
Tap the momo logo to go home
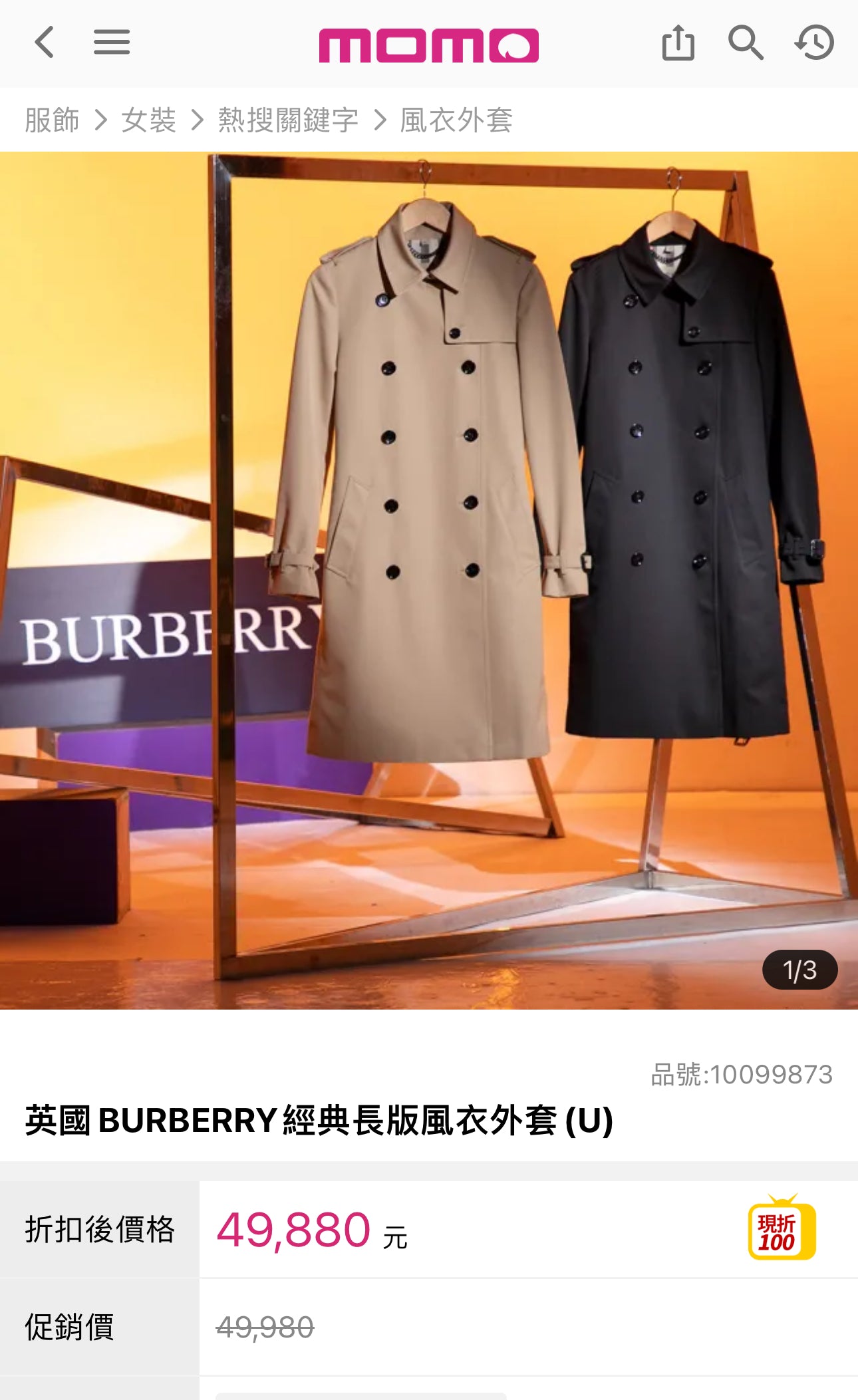tap(428, 45)
